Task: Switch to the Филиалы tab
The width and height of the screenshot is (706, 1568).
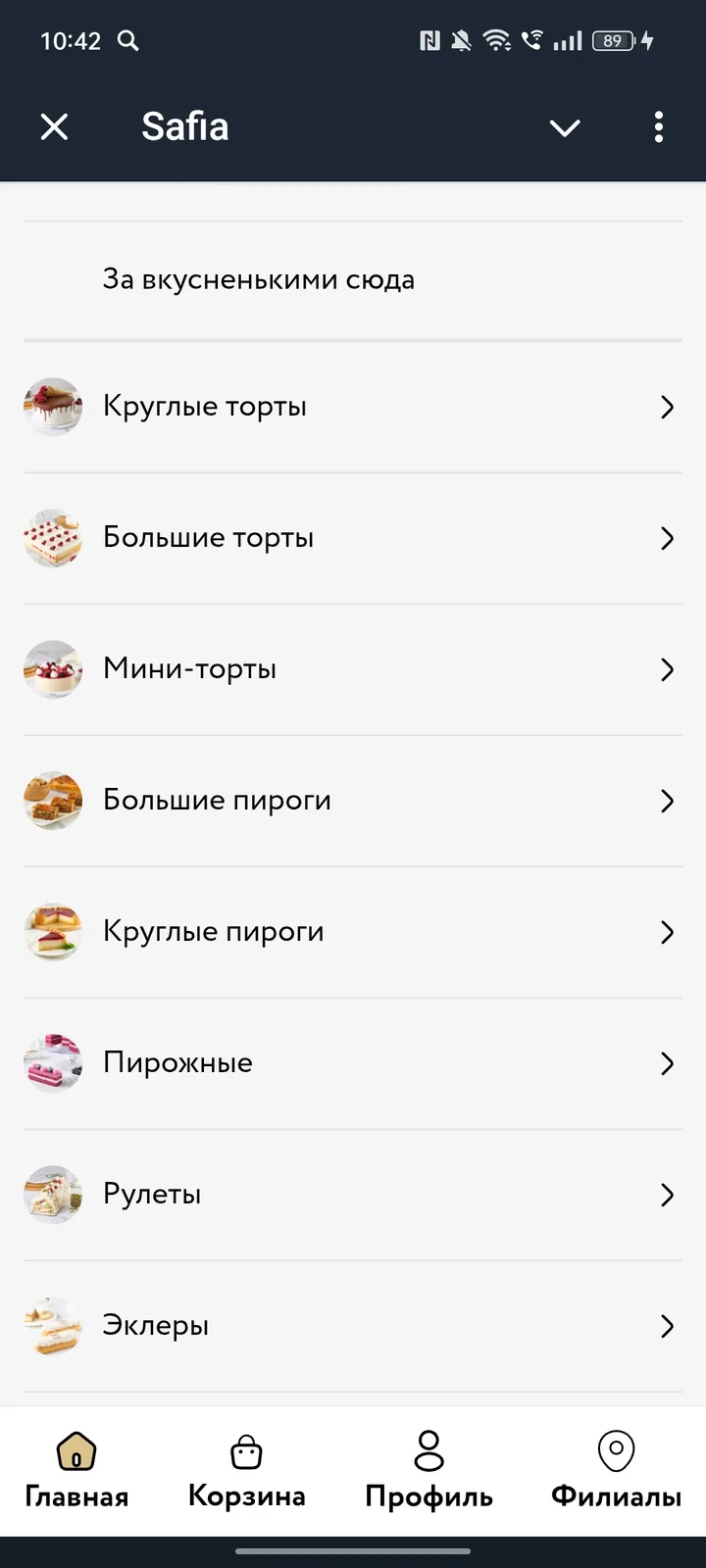Action: 616,1471
